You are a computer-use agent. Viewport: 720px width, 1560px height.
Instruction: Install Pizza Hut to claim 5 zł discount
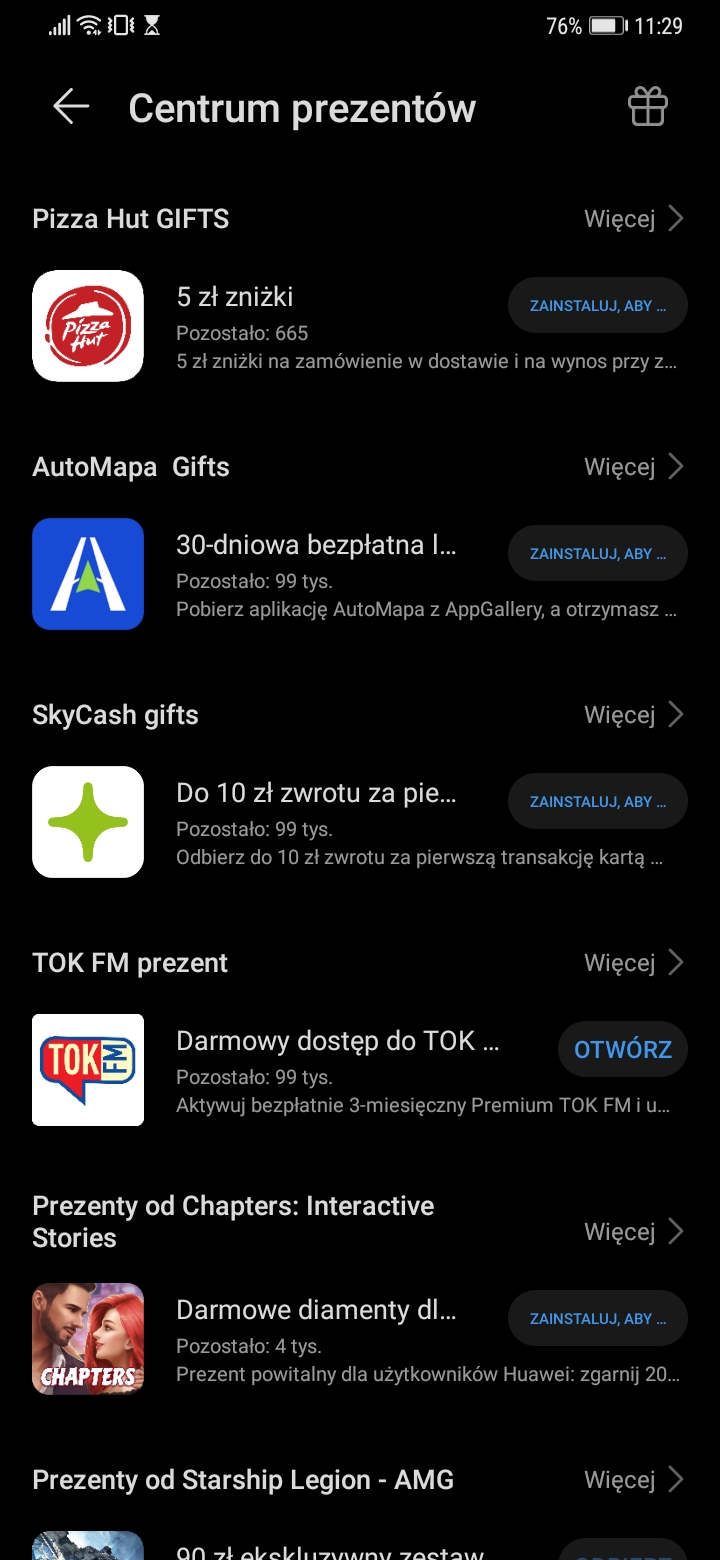tap(597, 306)
